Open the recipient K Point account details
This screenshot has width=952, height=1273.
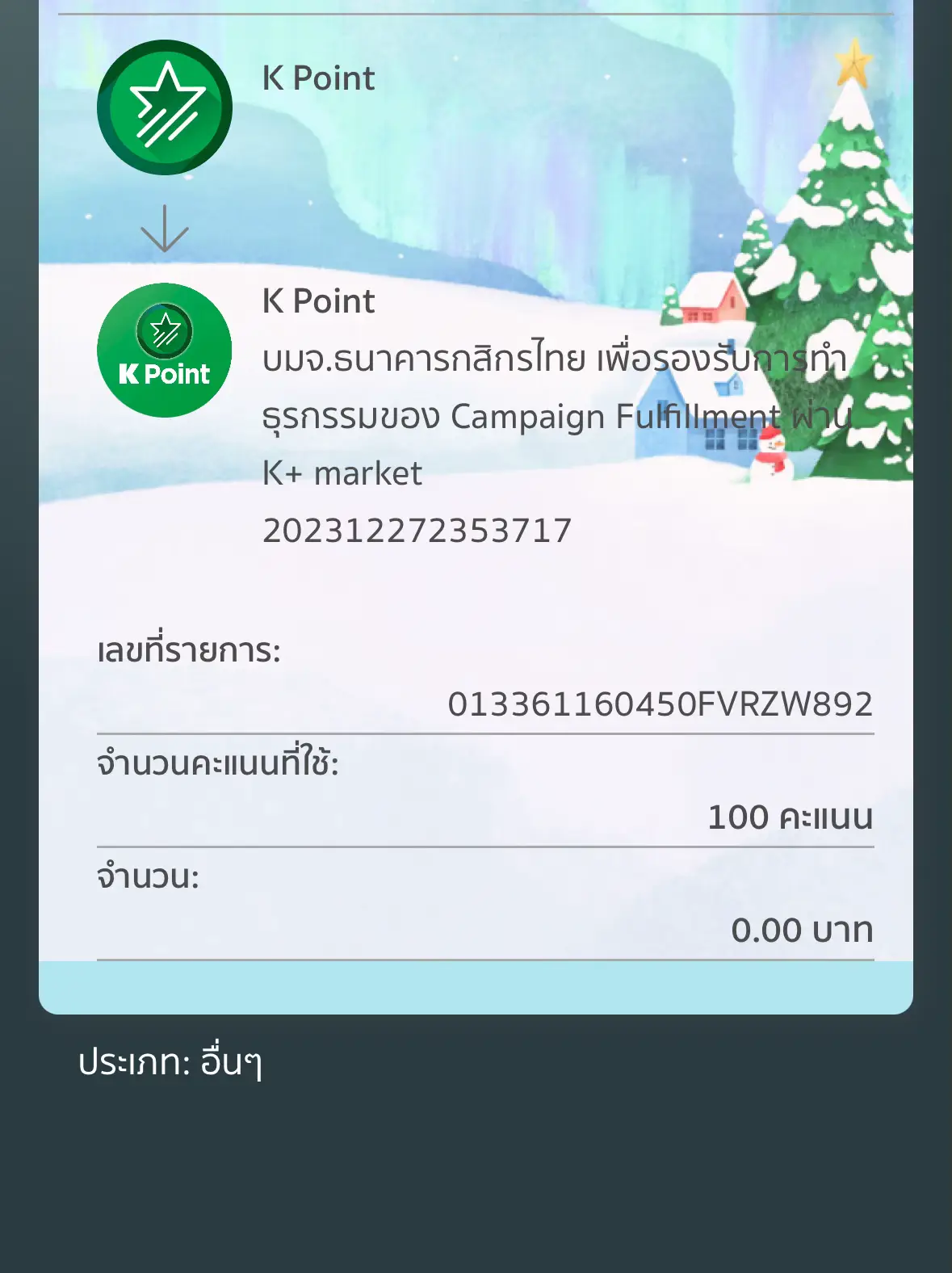click(317, 300)
